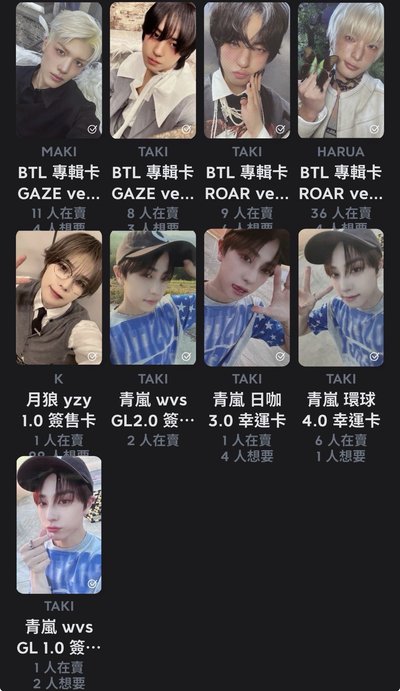Open TAKI's 青嵐 日咖 3.0 幸運卡

[247, 297]
